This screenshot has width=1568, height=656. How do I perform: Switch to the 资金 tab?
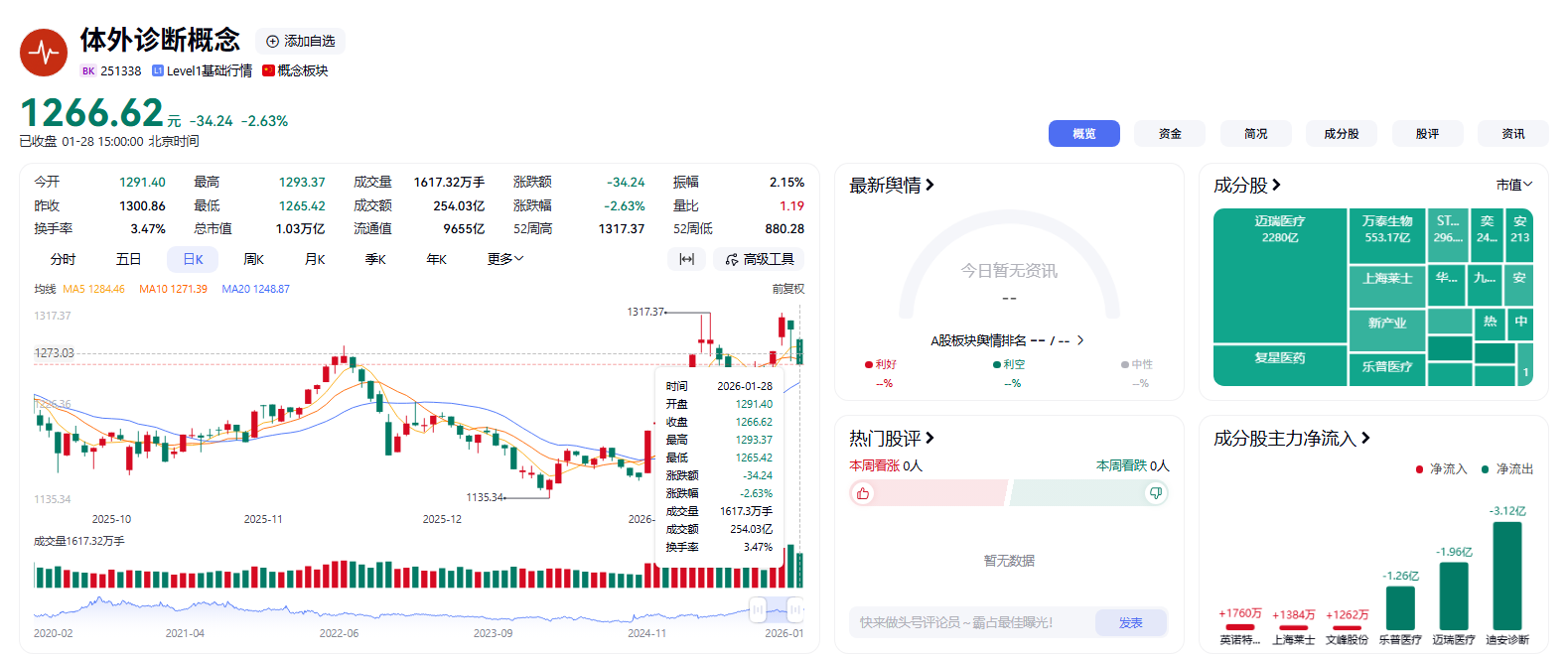pos(1170,134)
